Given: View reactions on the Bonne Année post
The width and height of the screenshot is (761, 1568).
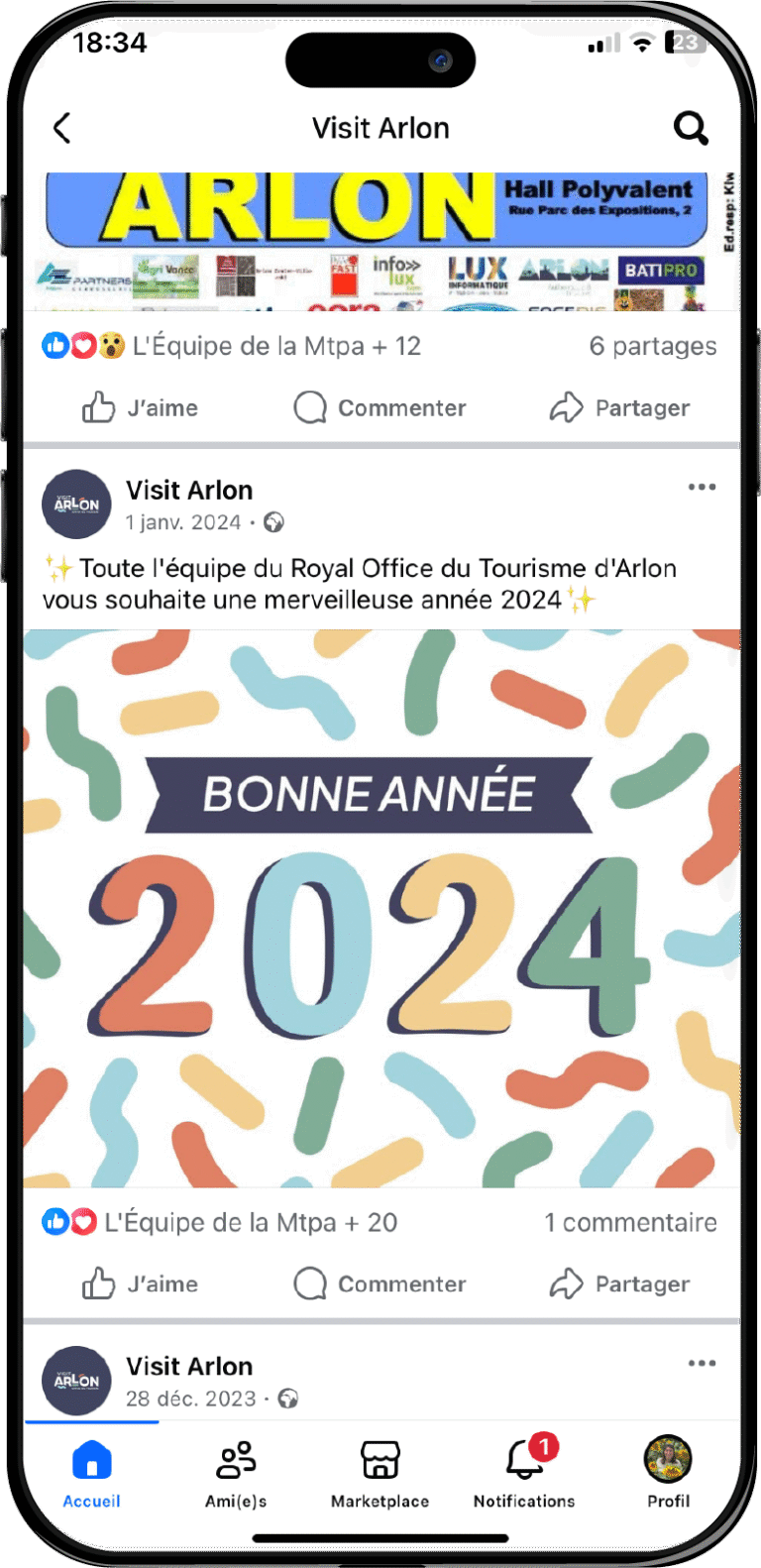Looking at the screenshot, I should 220,1222.
